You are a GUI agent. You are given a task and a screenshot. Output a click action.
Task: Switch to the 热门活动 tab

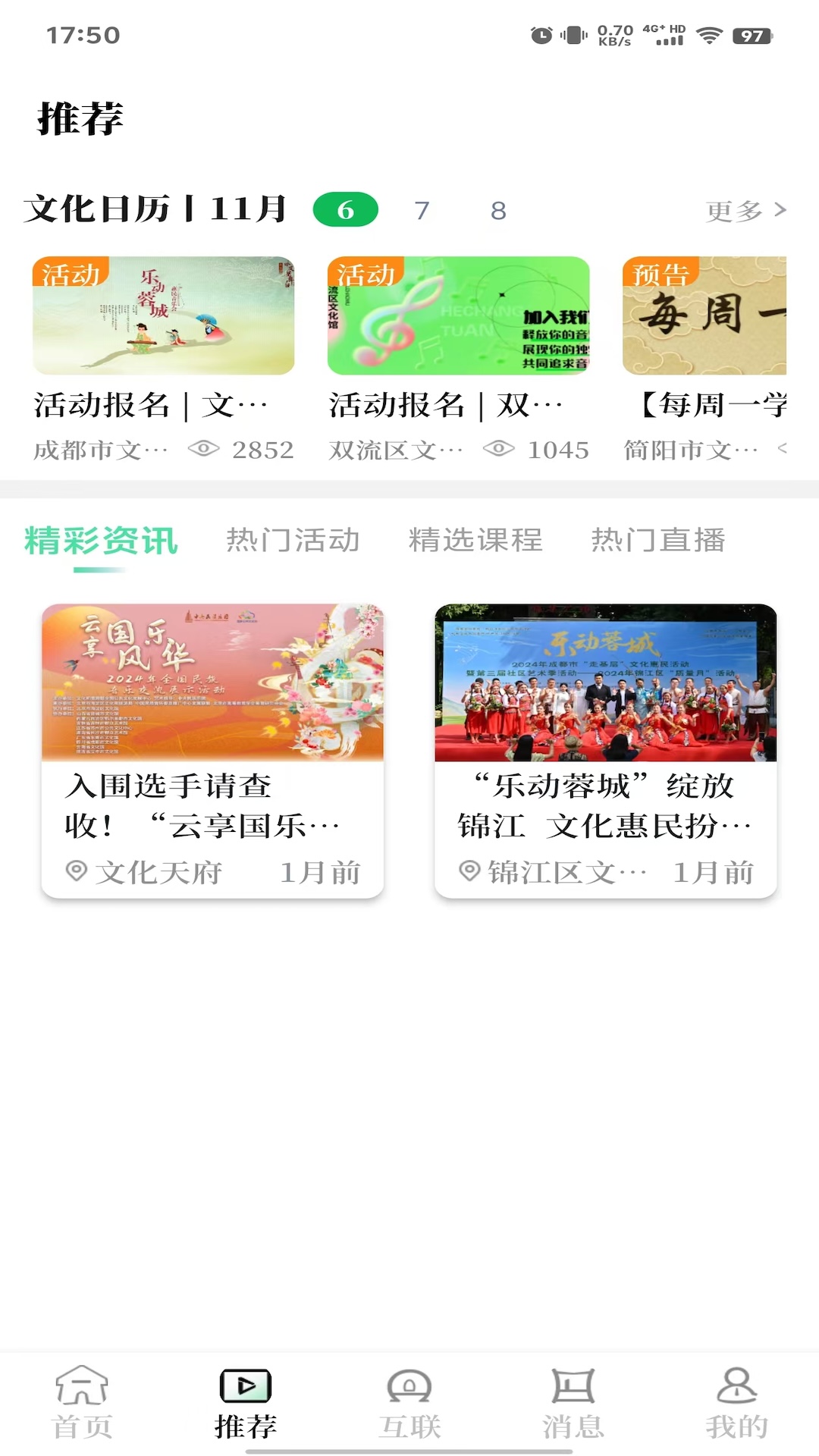coord(293,540)
